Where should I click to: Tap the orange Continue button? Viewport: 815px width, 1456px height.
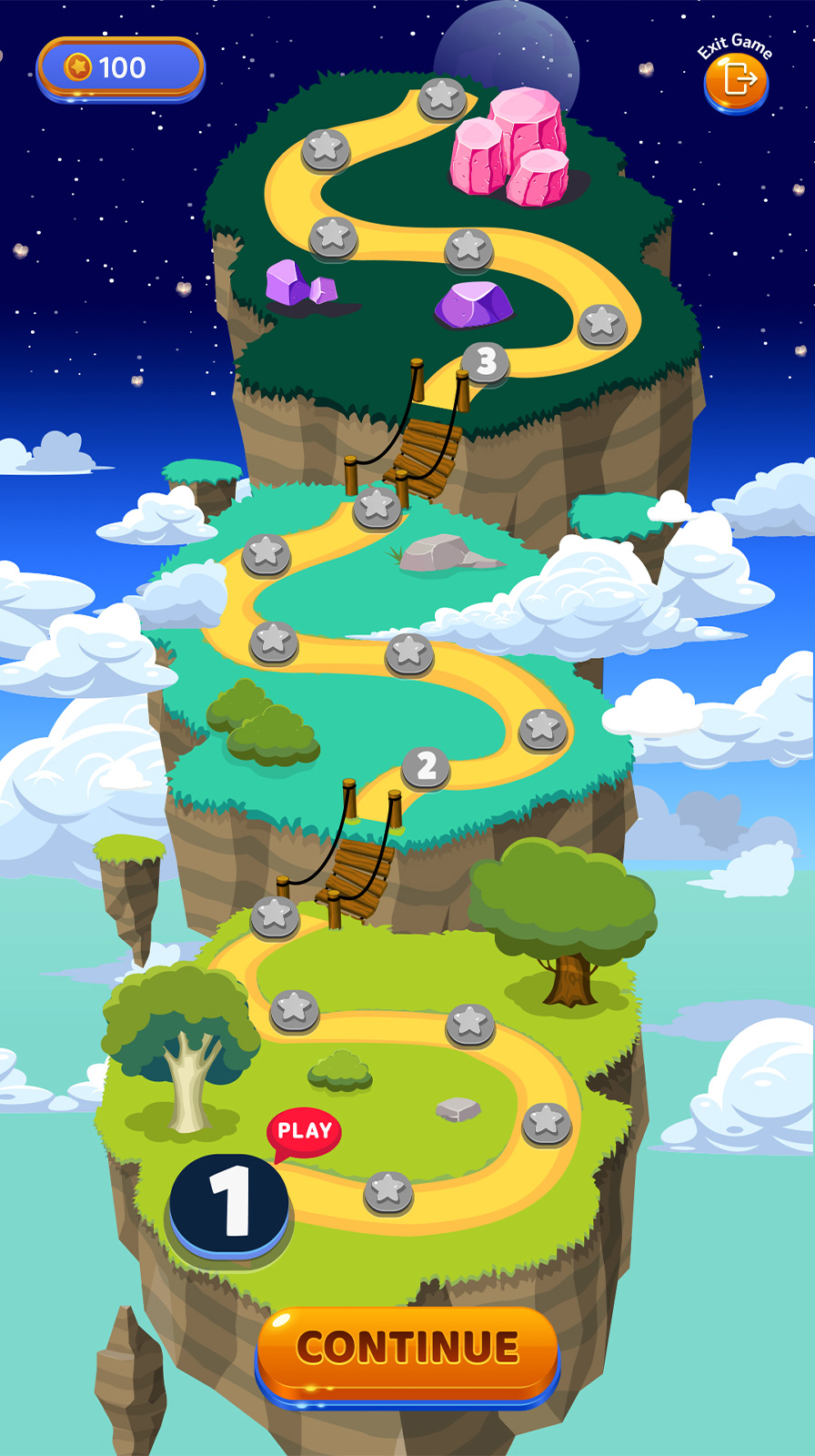(x=407, y=1350)
